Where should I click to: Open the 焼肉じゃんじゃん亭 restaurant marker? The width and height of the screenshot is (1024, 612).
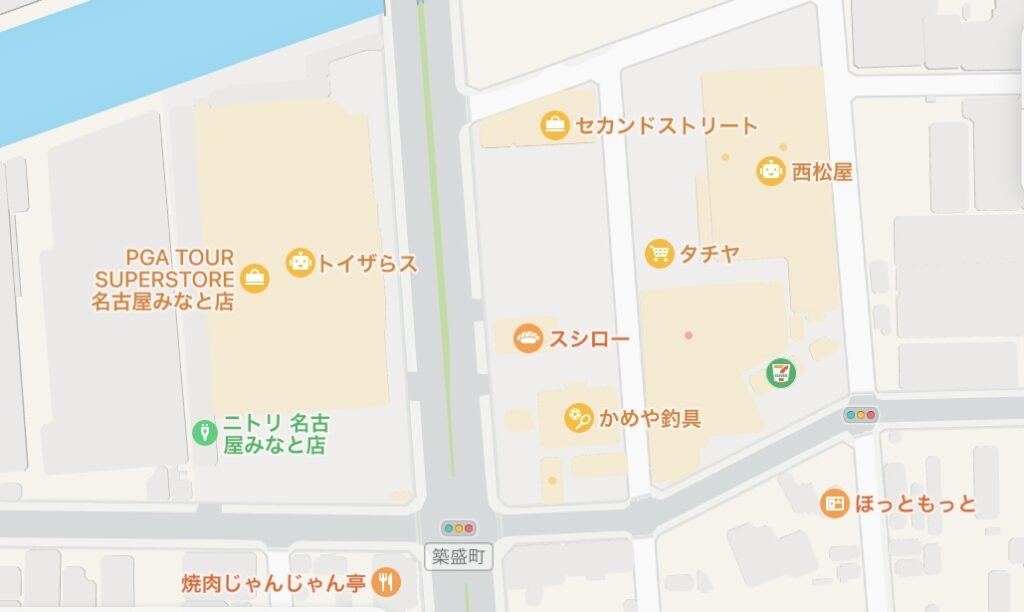pos(387,581)
